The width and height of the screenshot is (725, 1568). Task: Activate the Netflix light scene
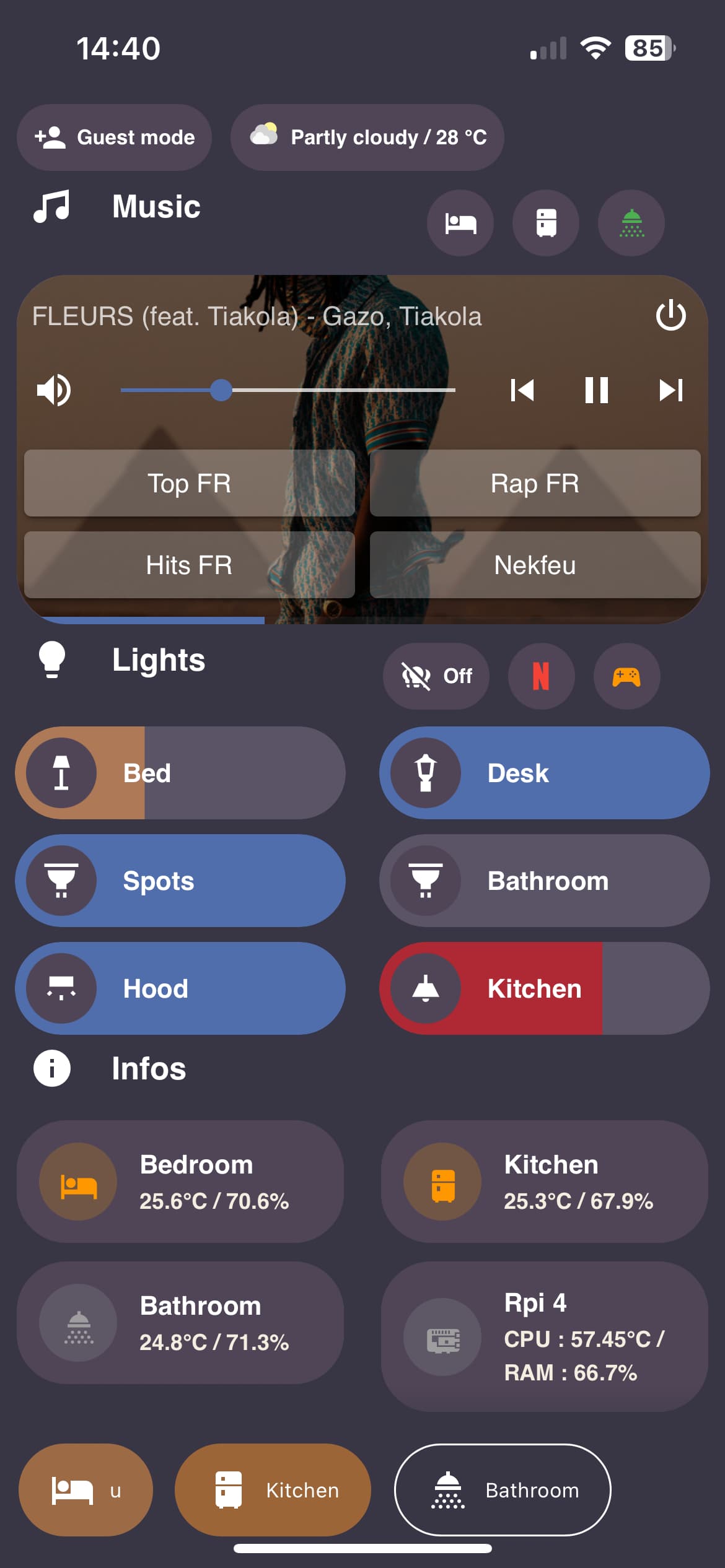[x=541, y=676]
